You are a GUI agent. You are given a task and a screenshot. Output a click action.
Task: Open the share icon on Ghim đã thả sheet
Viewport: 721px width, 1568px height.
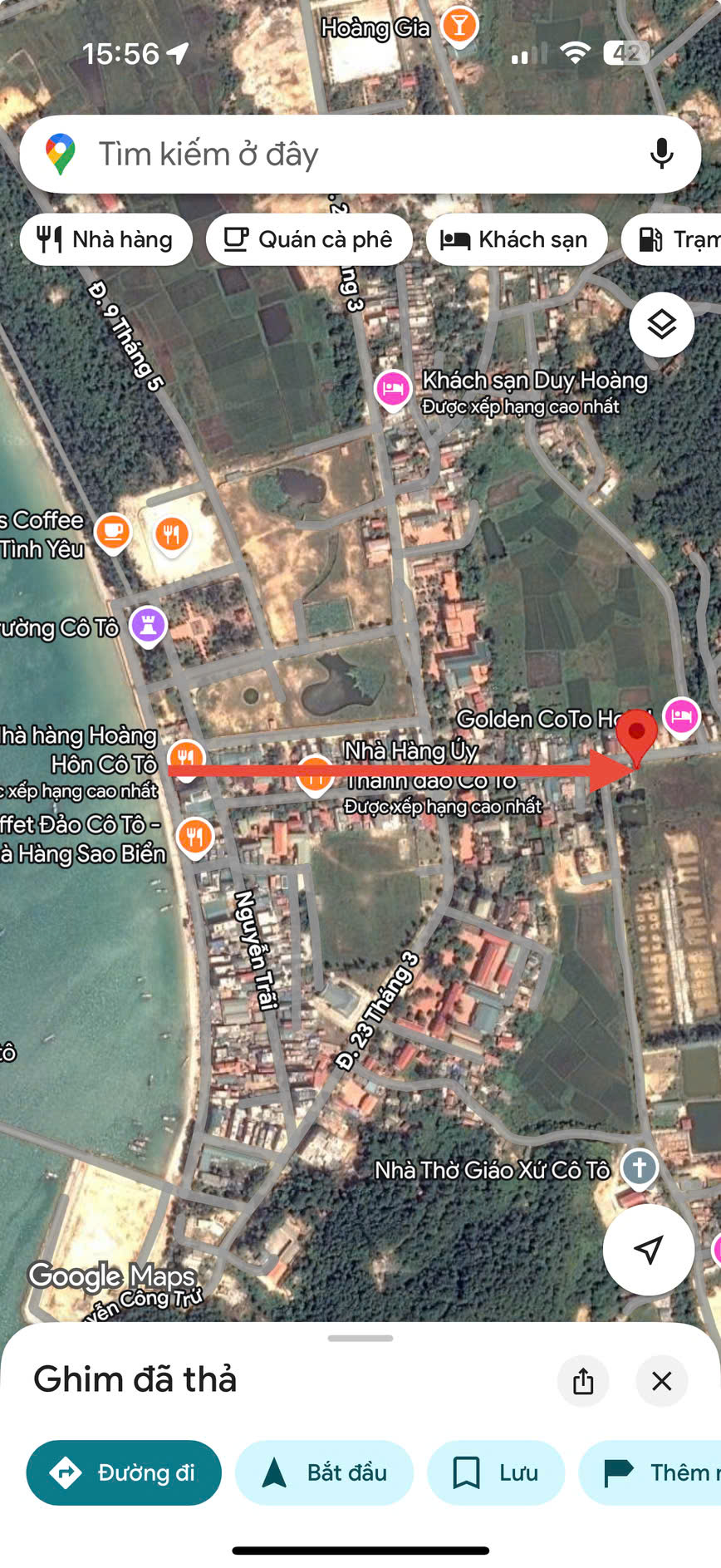tap(583, 1381)
